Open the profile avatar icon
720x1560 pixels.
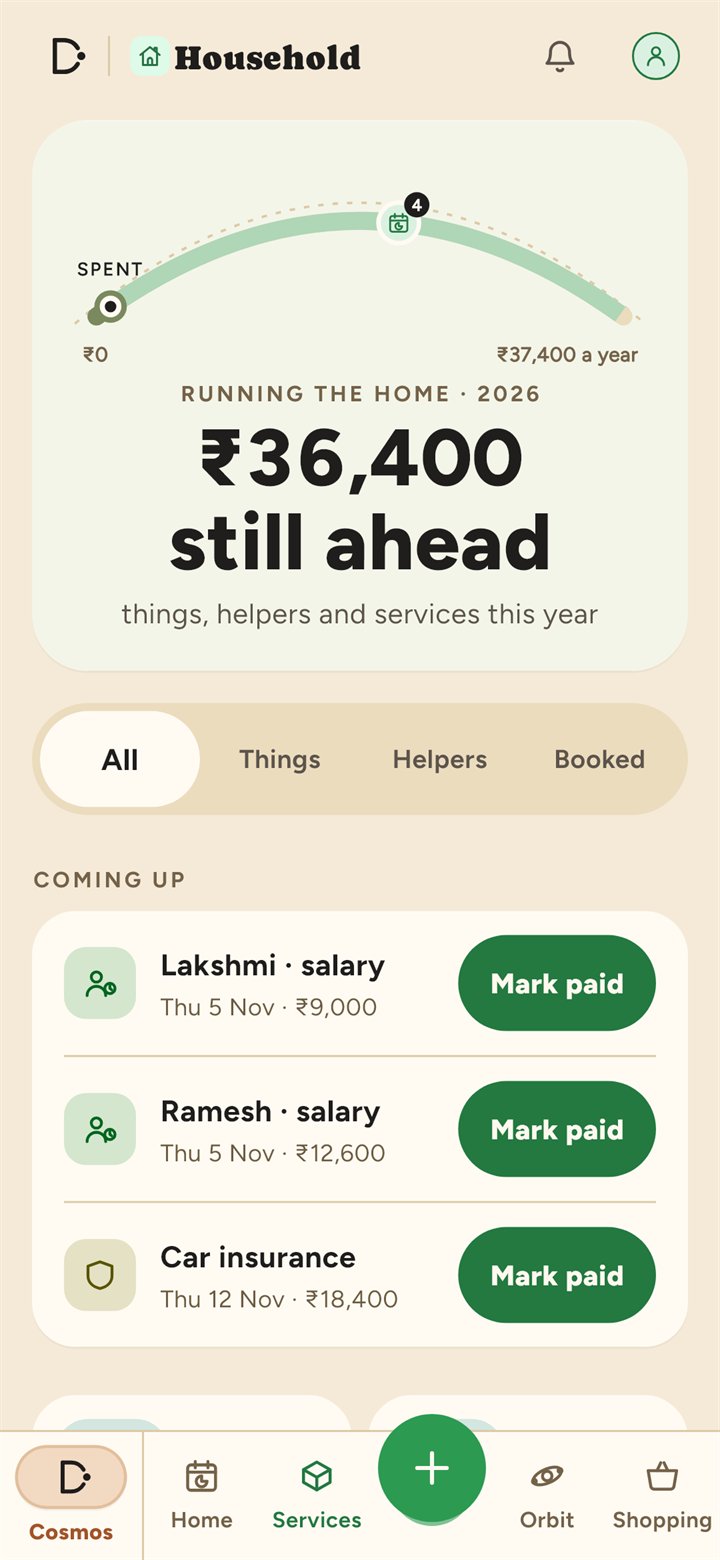click(x=656, y=56)
